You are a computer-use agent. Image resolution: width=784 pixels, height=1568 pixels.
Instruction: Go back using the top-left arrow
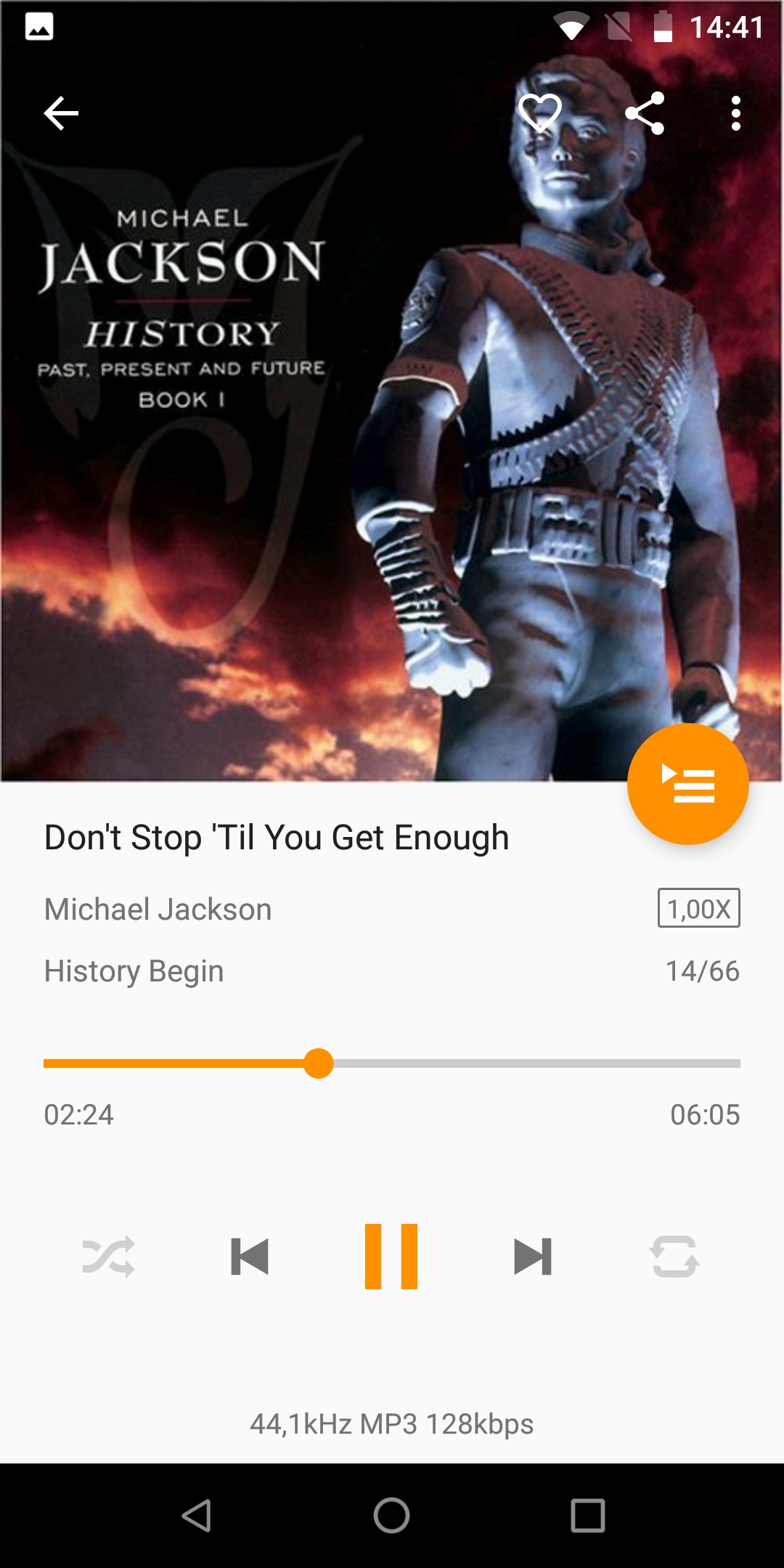[61, 113]
